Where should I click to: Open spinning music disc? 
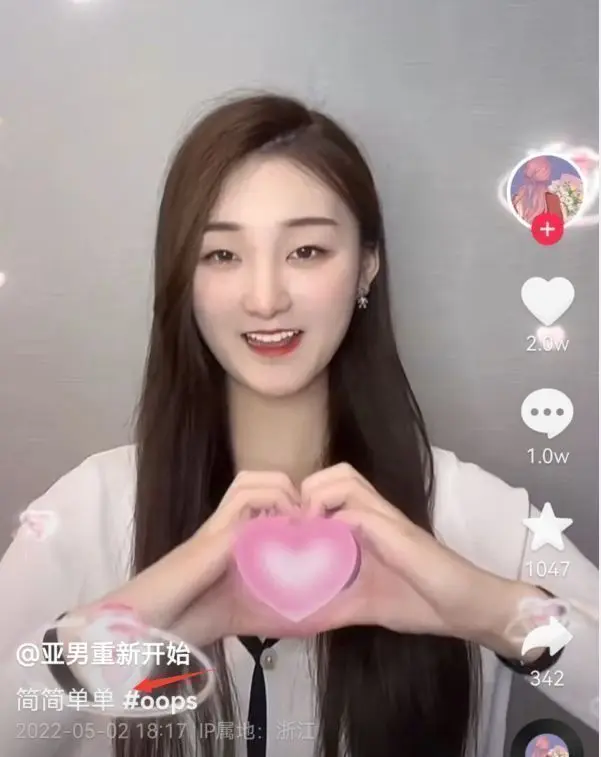[x=548, y=743]
